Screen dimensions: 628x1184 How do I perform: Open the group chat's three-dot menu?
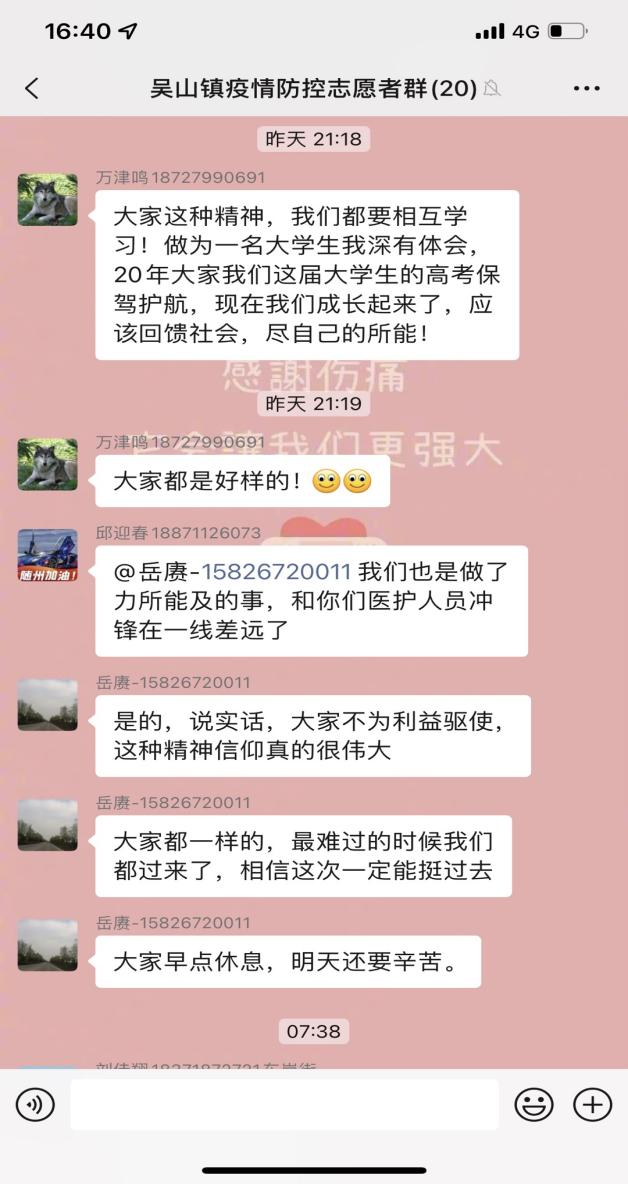pyautogui.click(x=587, y=88)
